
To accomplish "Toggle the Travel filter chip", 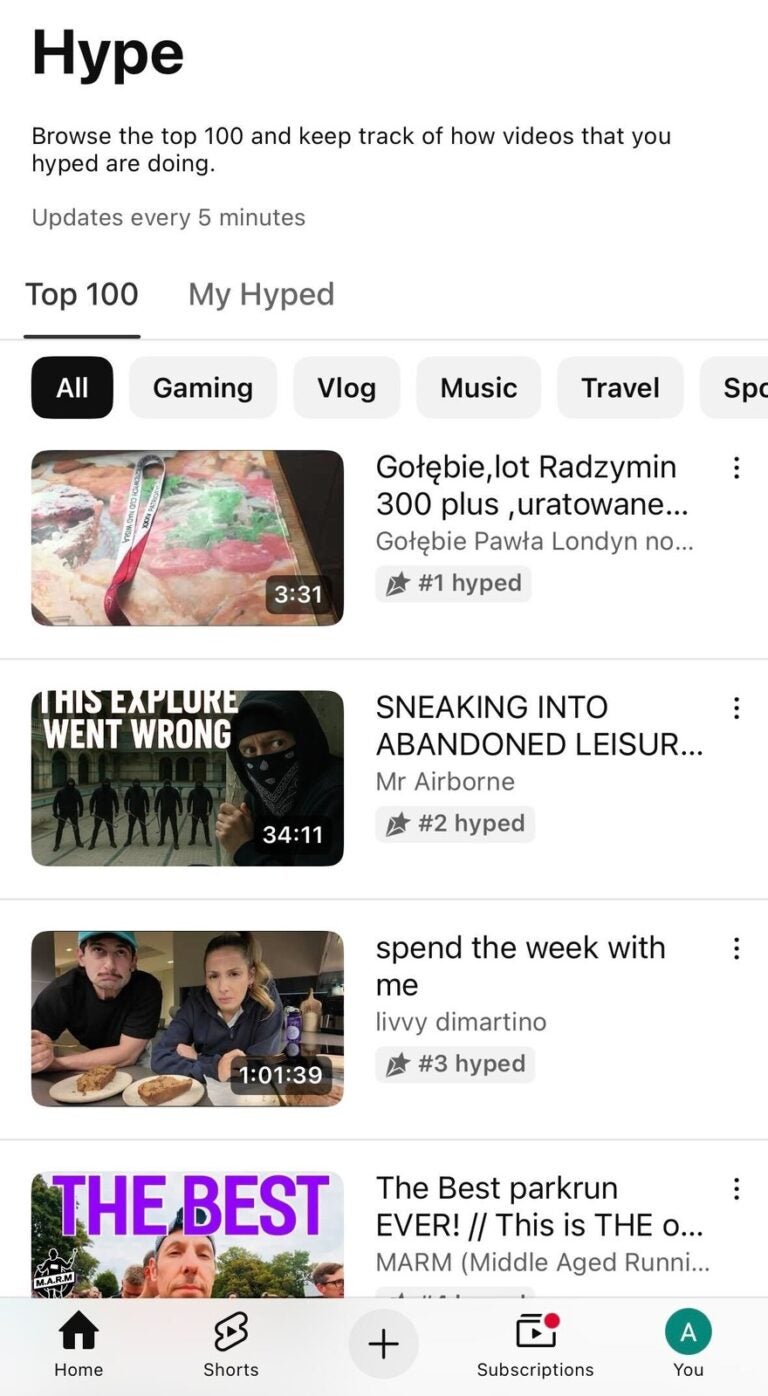I will [620, 387].
